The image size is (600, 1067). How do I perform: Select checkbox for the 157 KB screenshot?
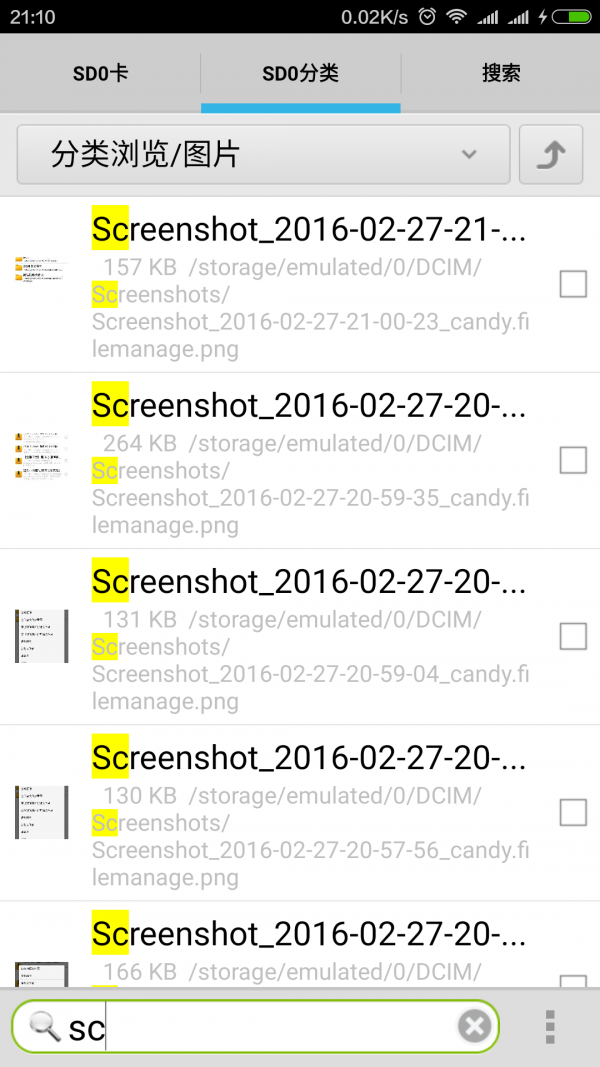pyautogui.click(x=573, y=285)
